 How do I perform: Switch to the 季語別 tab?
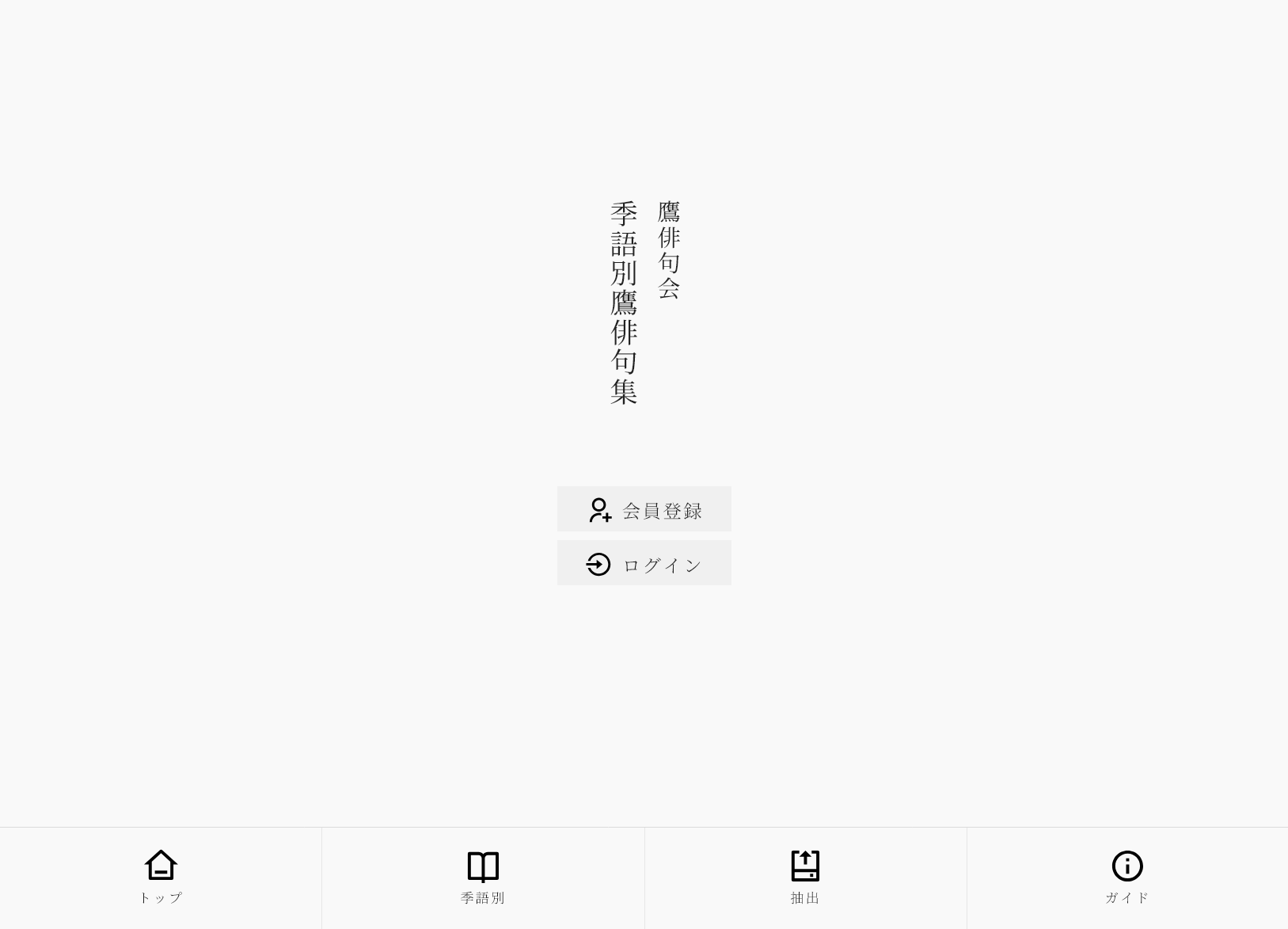483,877
